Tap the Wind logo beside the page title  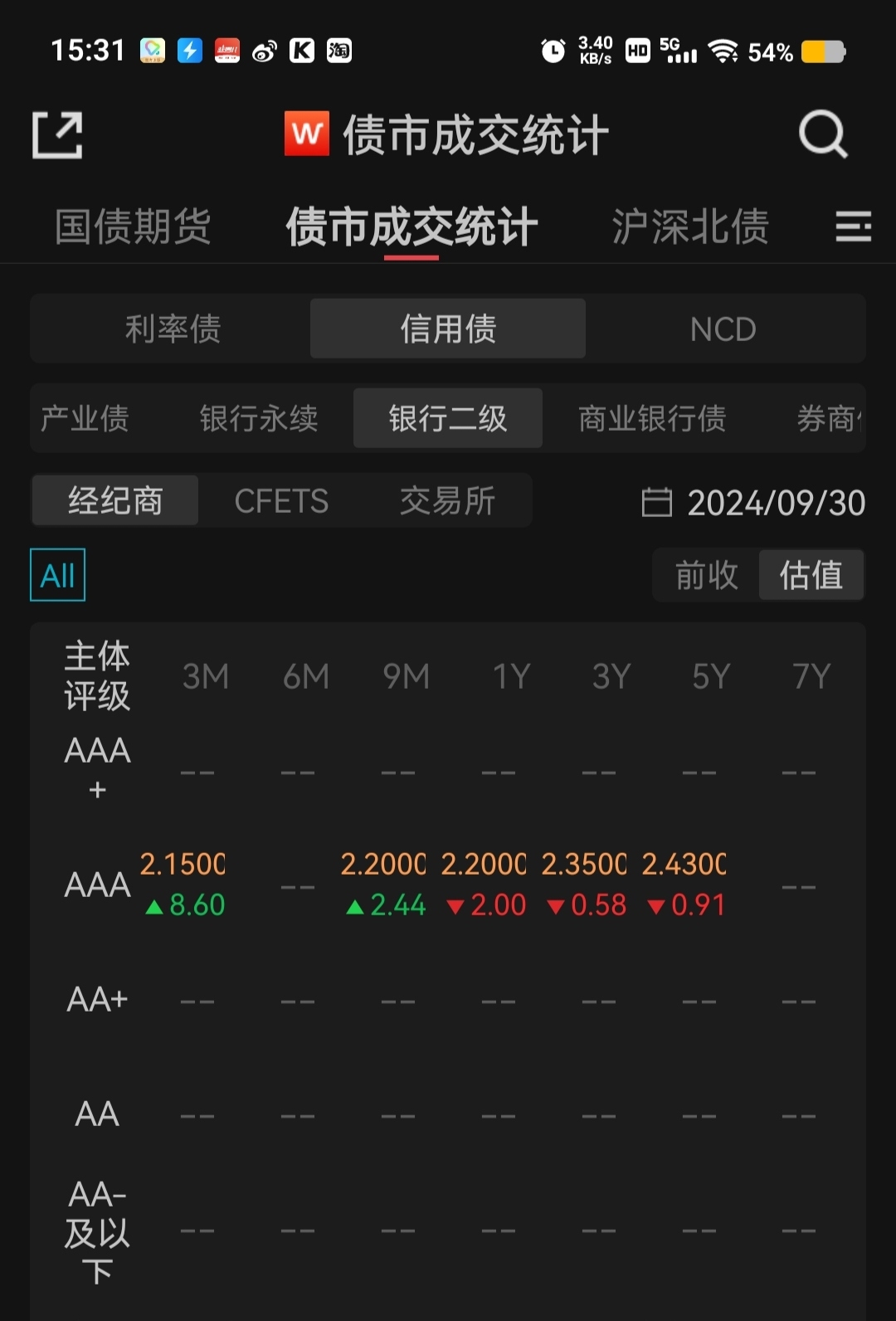[x=308, y=134]
